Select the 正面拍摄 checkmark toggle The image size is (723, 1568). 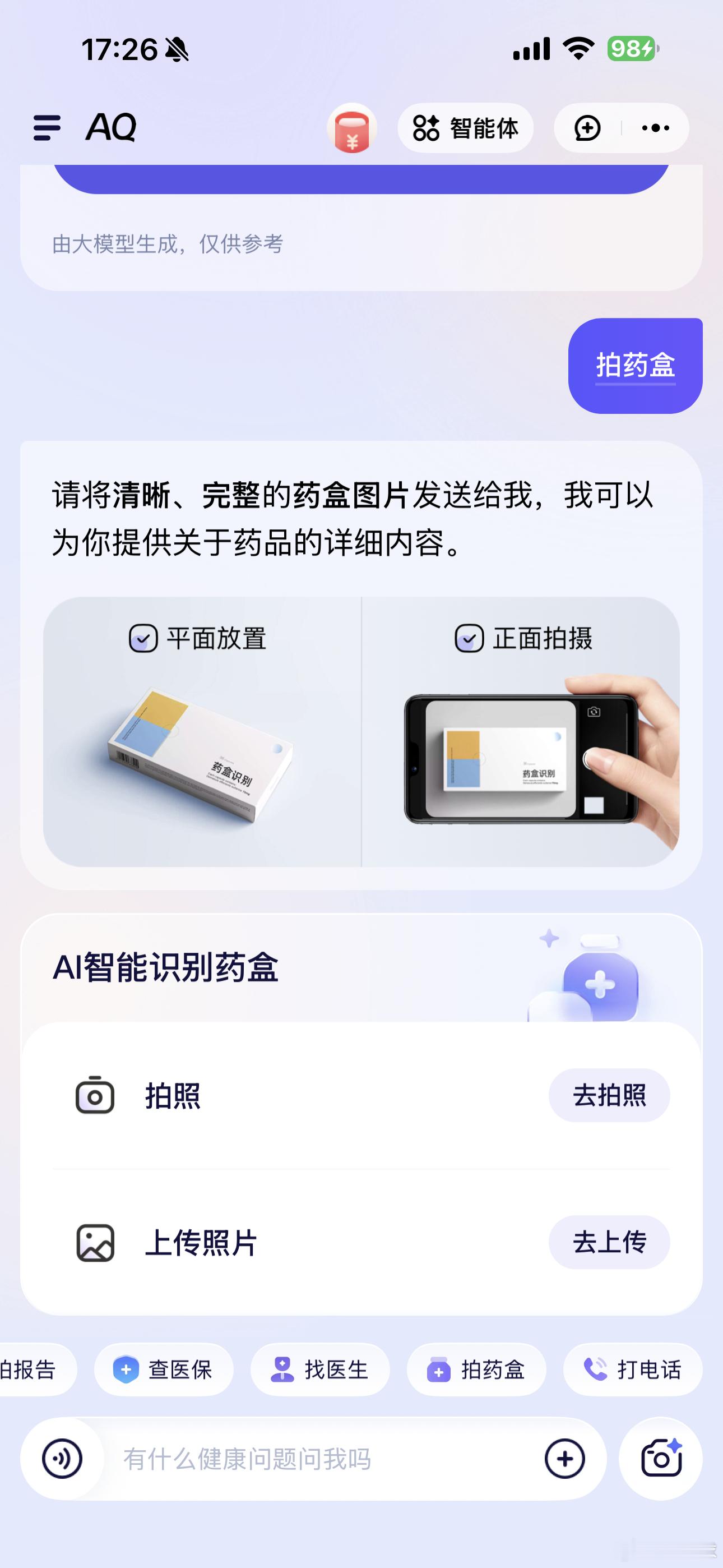coord(469,639)
